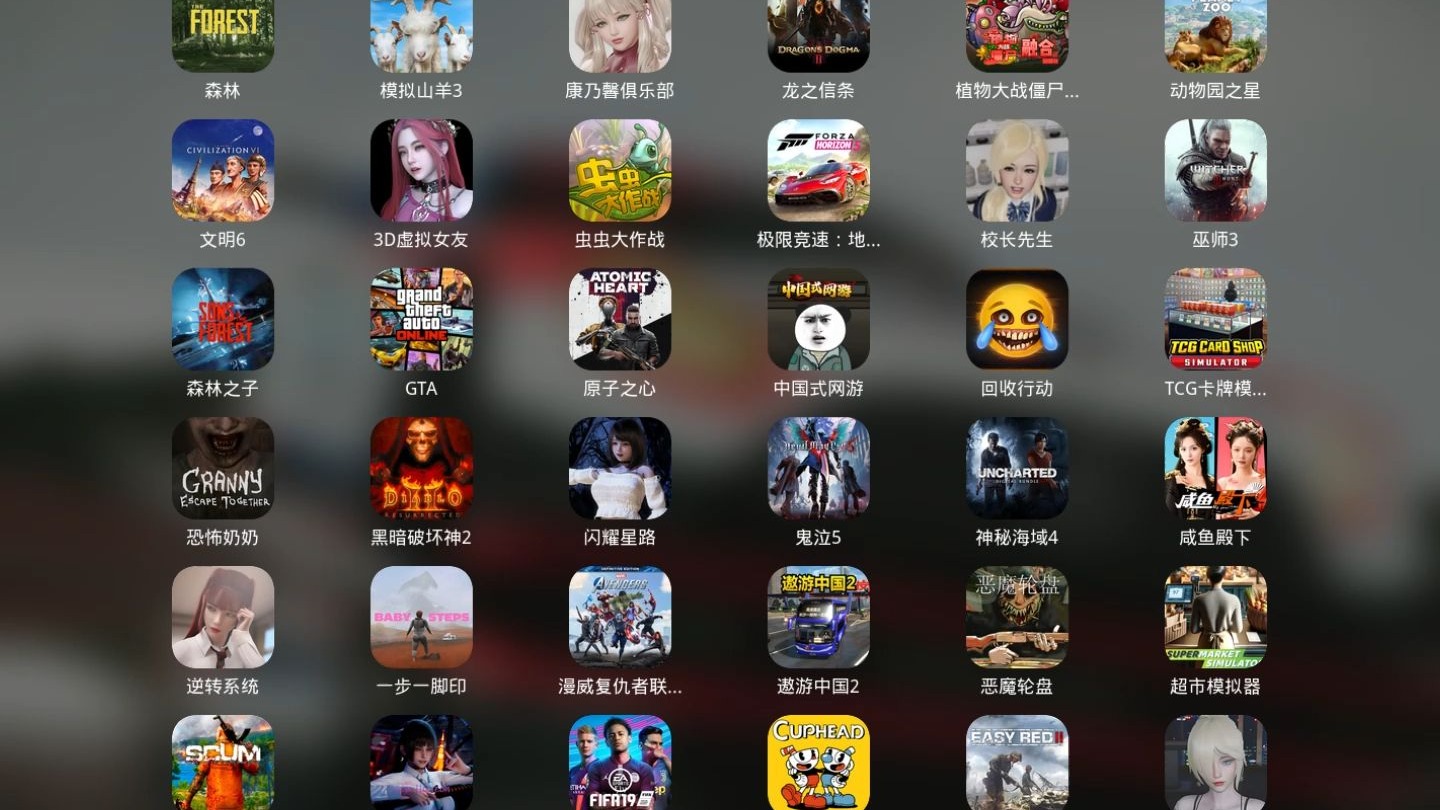
Task: Launch 中国式网游 game
Action: click(818, 319)
